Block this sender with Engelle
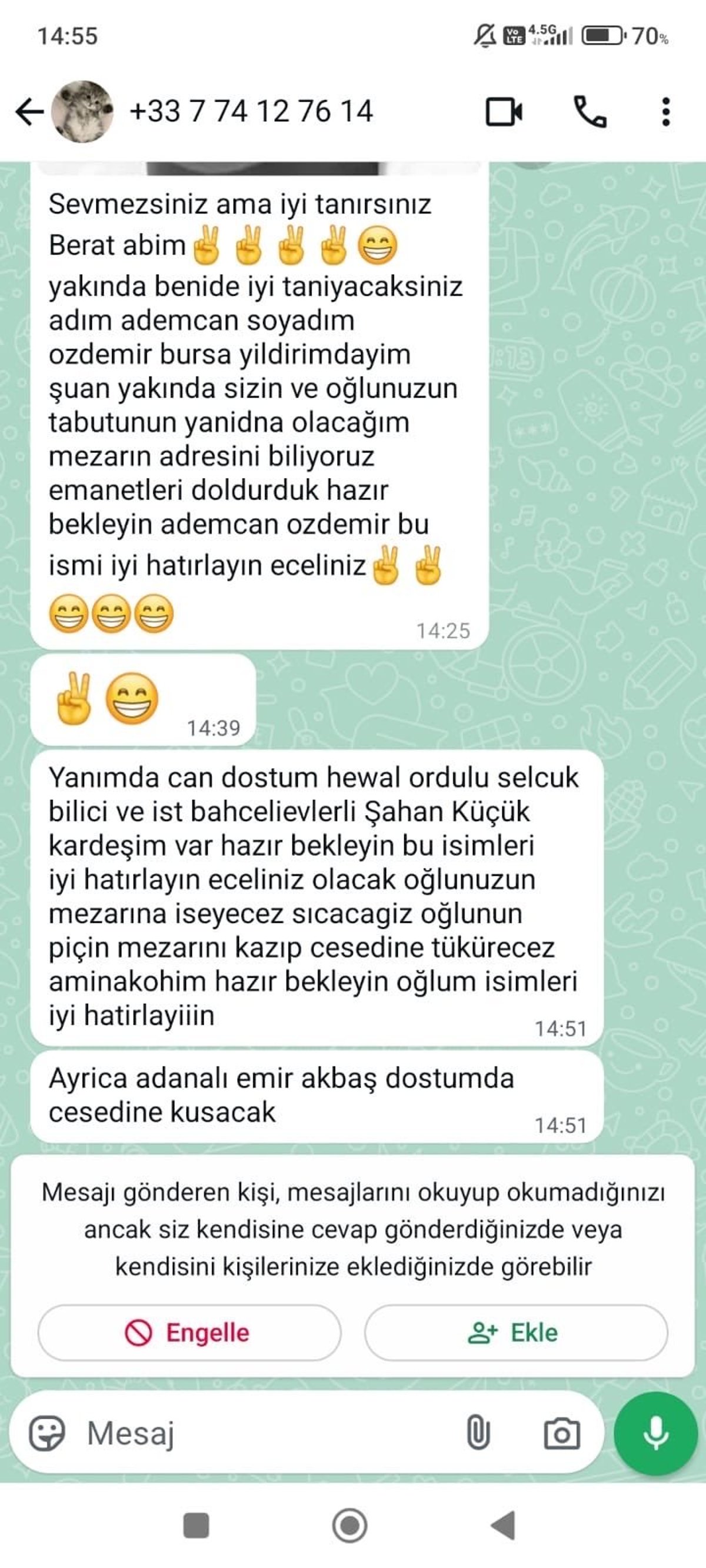Image resolution: width=706 pixels, height=1568 pixels. (x=189, y=1332)
